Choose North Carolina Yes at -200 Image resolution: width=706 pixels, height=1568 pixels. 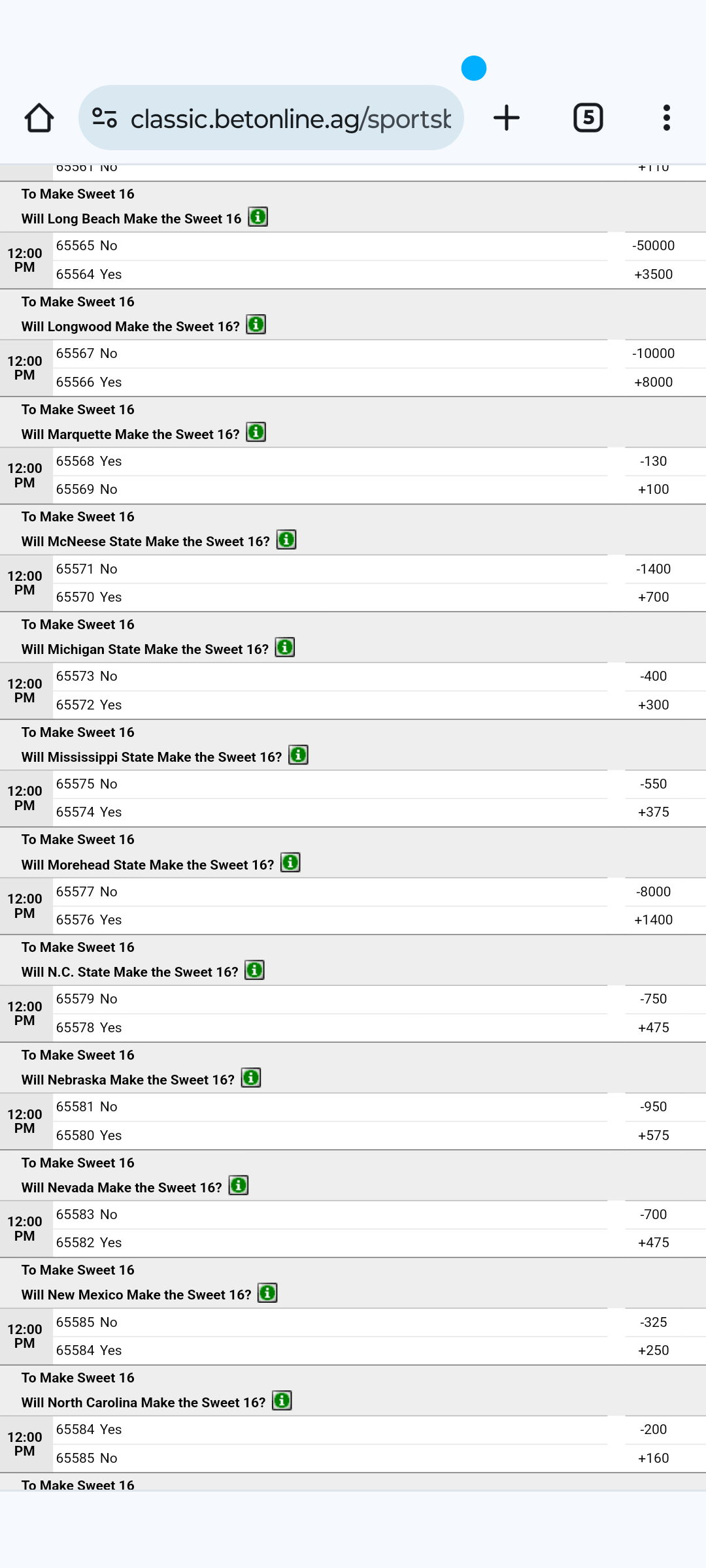pyautogui.click(x=653, y=1429)
